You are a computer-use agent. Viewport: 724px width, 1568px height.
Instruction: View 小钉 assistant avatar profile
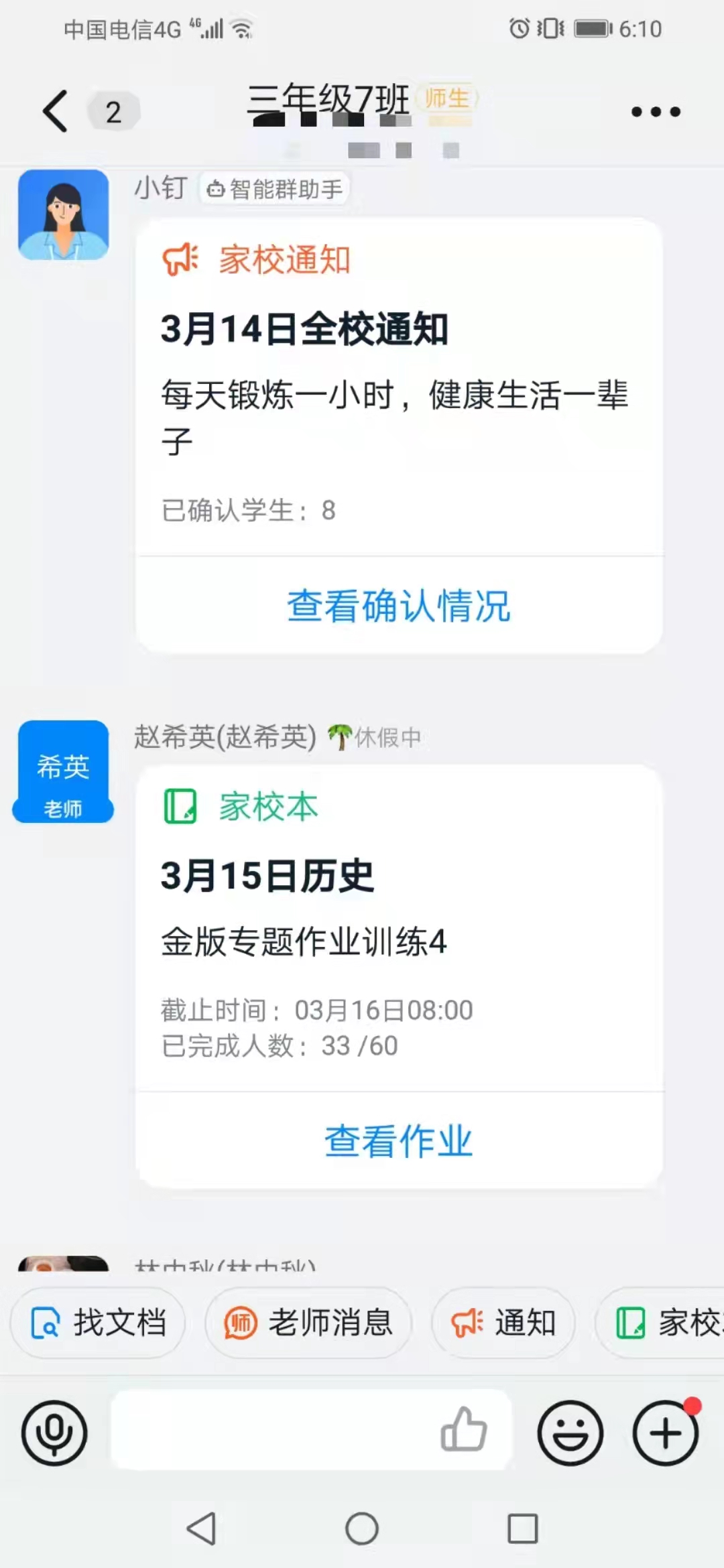coord(64,214)
